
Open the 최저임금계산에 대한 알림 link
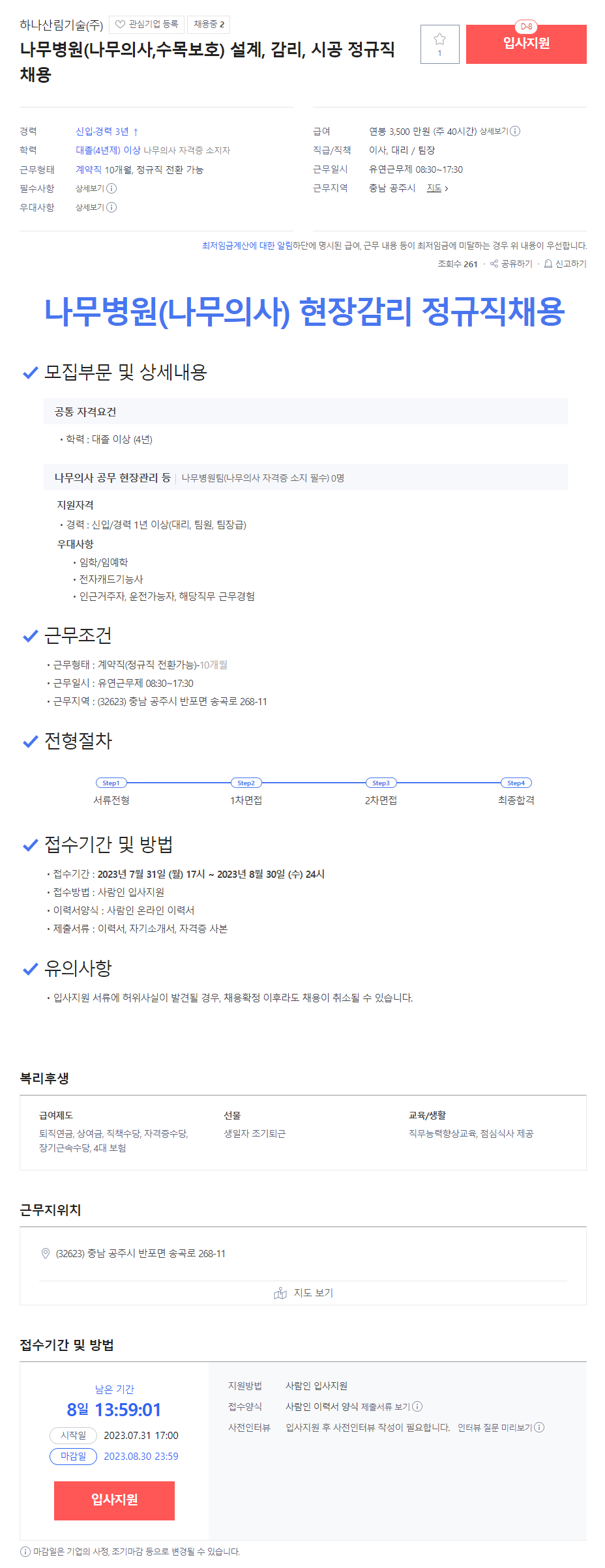coord(247,246)
